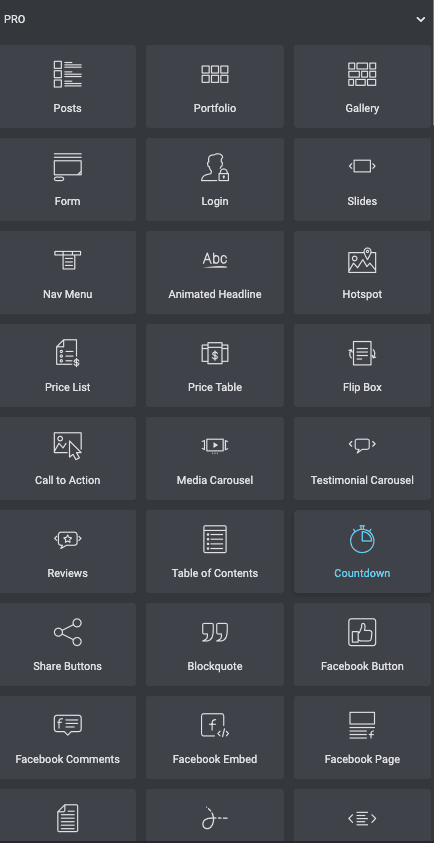Screen dimensions: 434x843
Task: Select the Posts widget
Action: click(x=67, y=87)
